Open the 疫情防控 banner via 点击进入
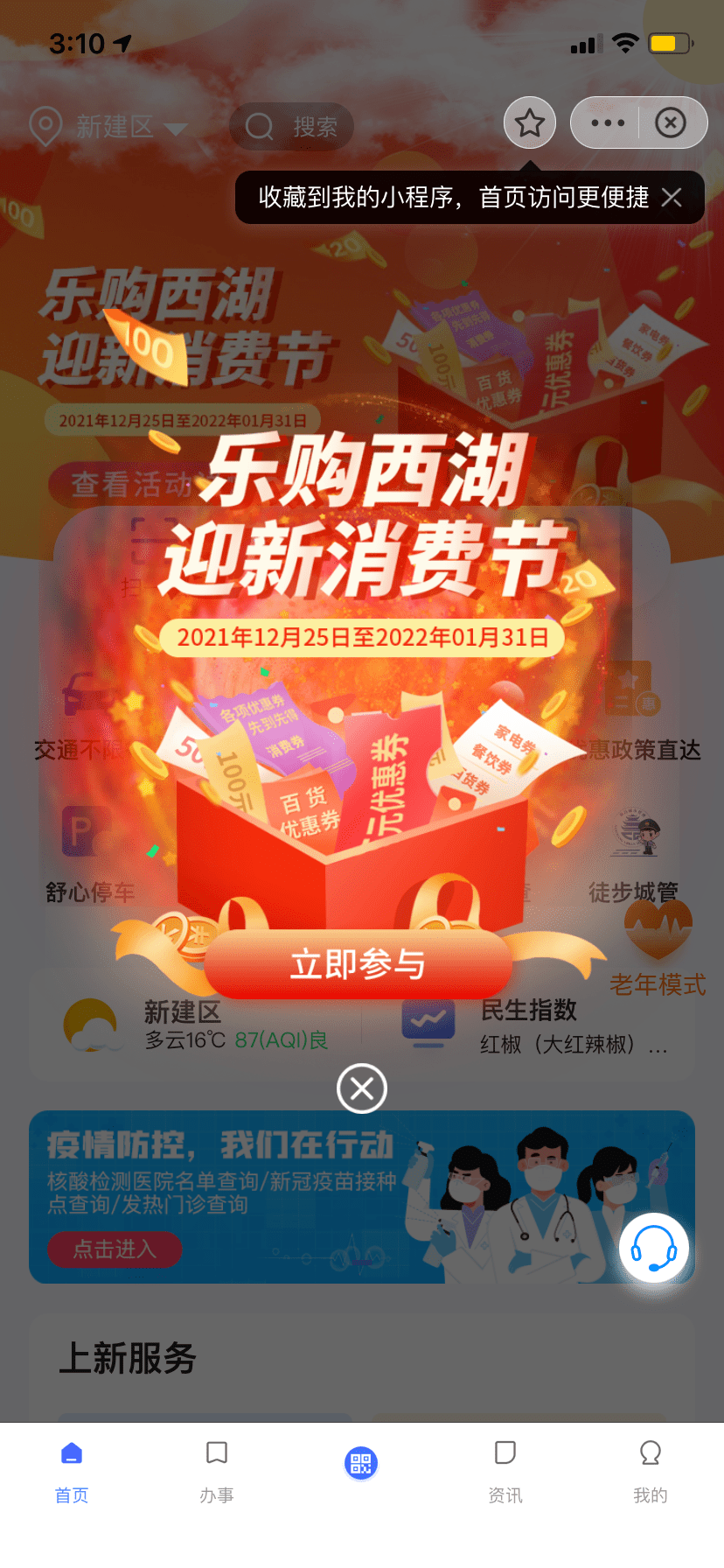 (115, 1249)
